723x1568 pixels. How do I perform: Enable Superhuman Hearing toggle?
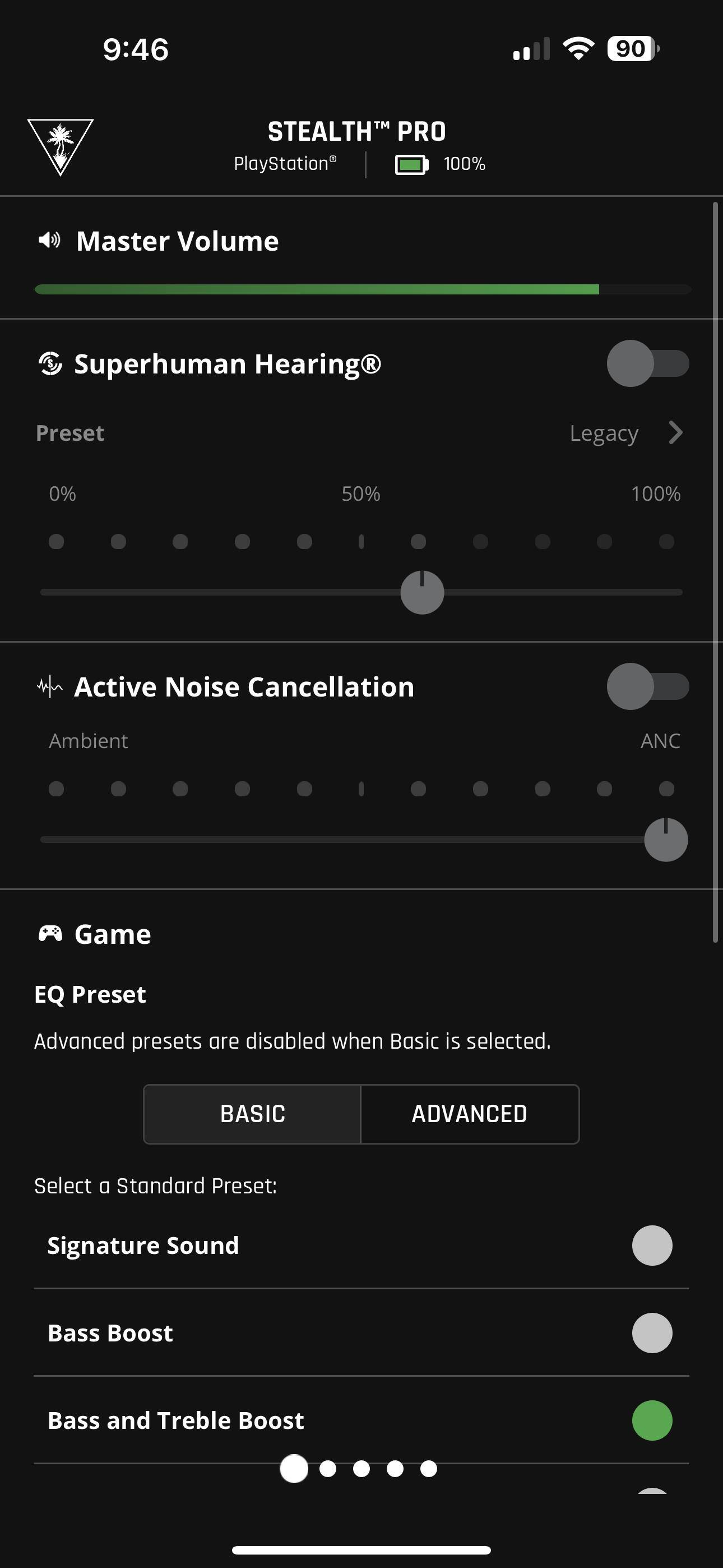pos(647,363)
